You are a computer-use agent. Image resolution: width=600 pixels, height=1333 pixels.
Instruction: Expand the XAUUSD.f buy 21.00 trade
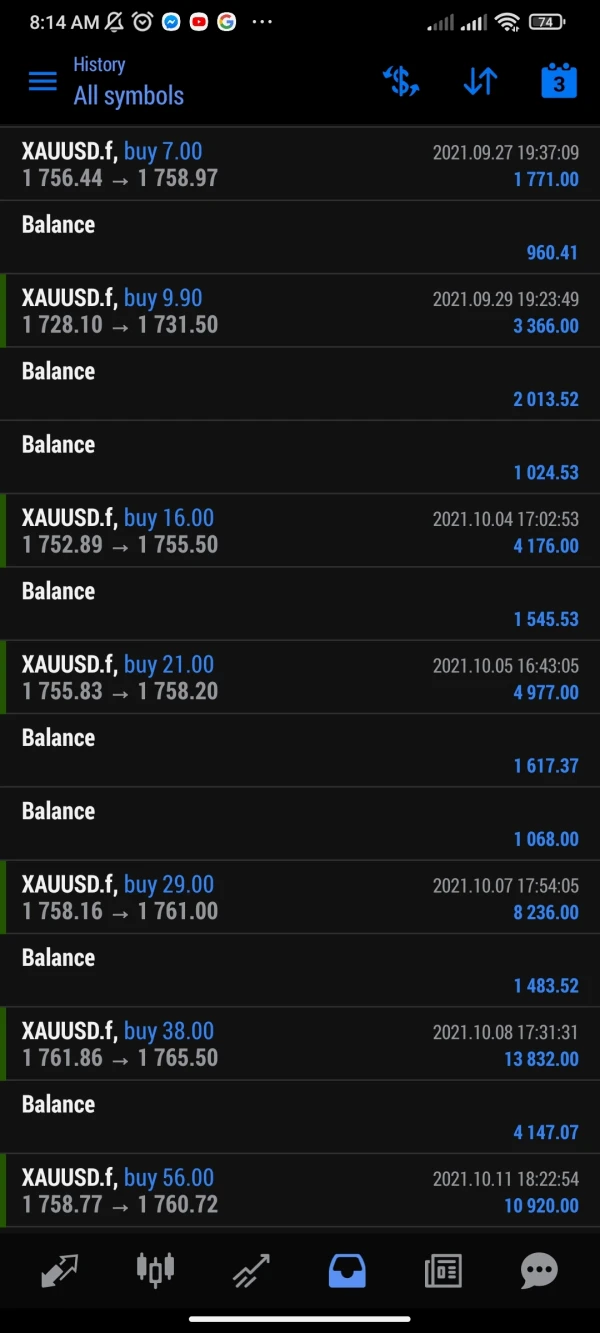(300, 677)
